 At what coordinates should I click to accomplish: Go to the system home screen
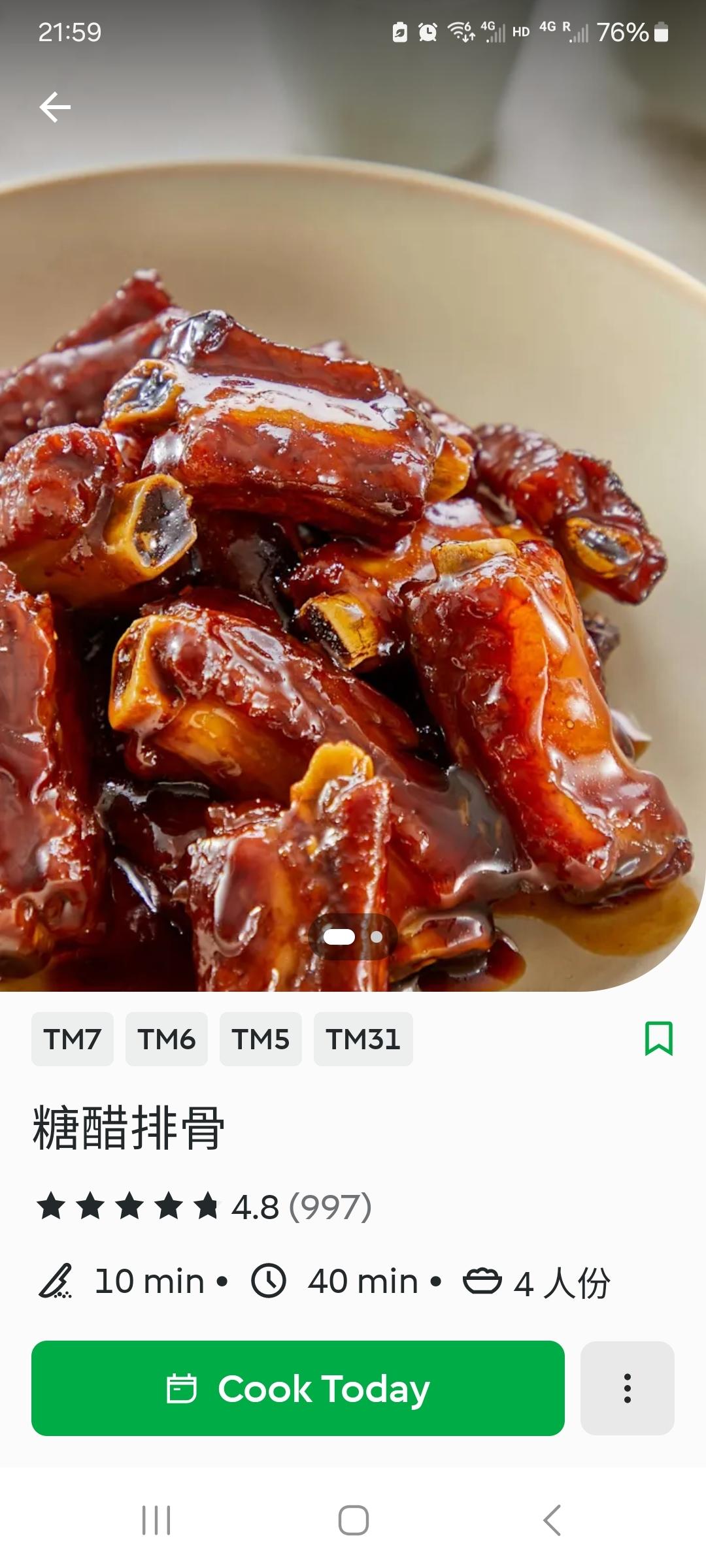(353, 1520)
